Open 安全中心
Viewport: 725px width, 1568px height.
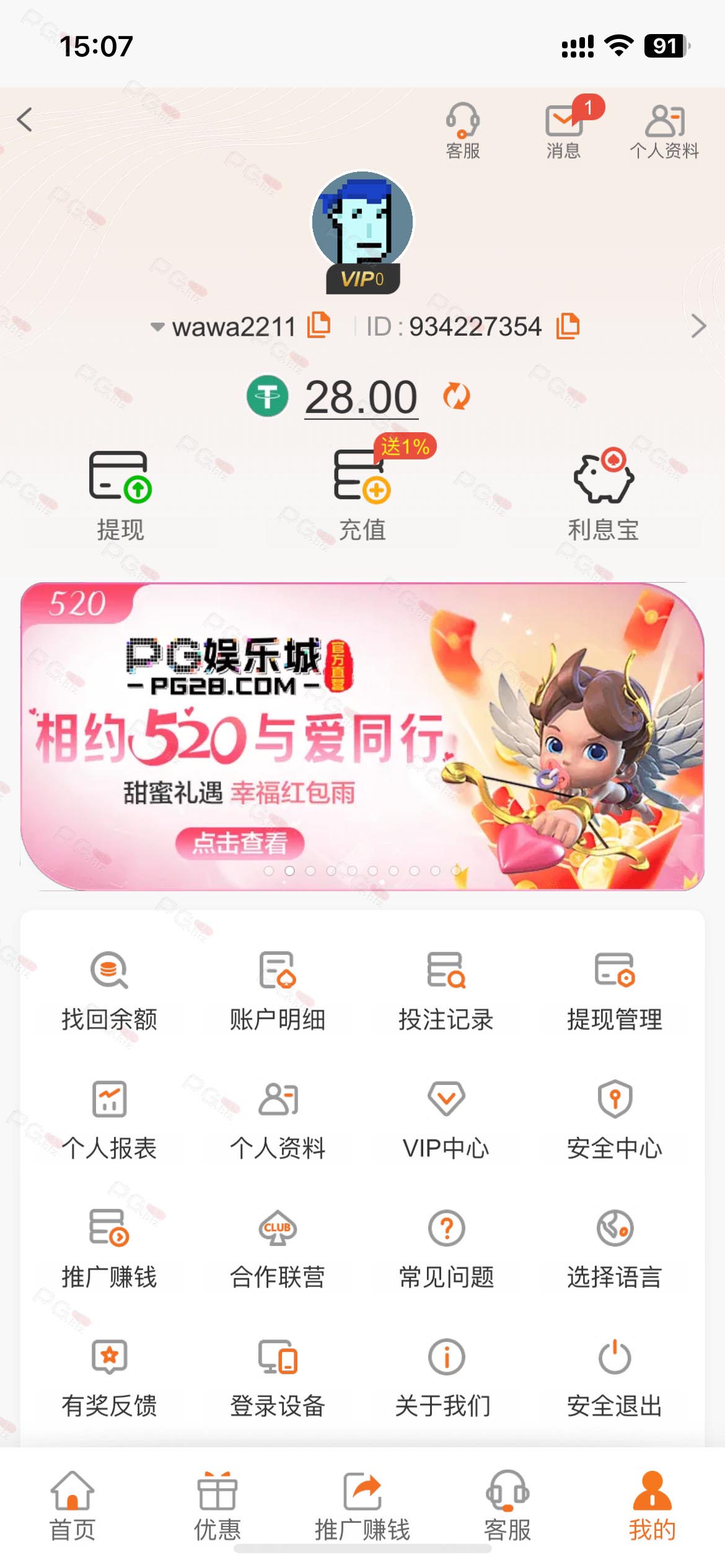615,1120
